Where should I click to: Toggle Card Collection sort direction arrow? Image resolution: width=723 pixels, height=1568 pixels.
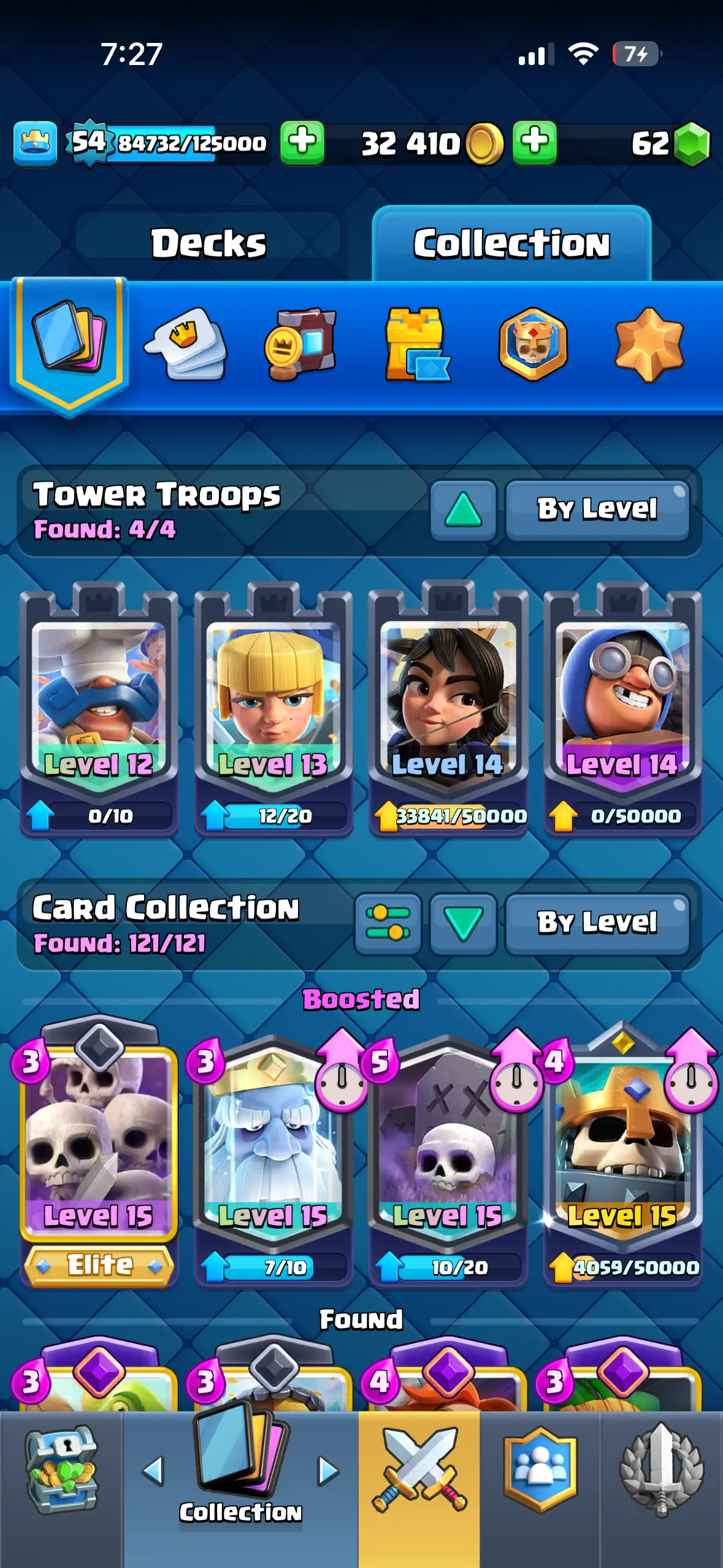pyautogui.click(x=463, y=923)
